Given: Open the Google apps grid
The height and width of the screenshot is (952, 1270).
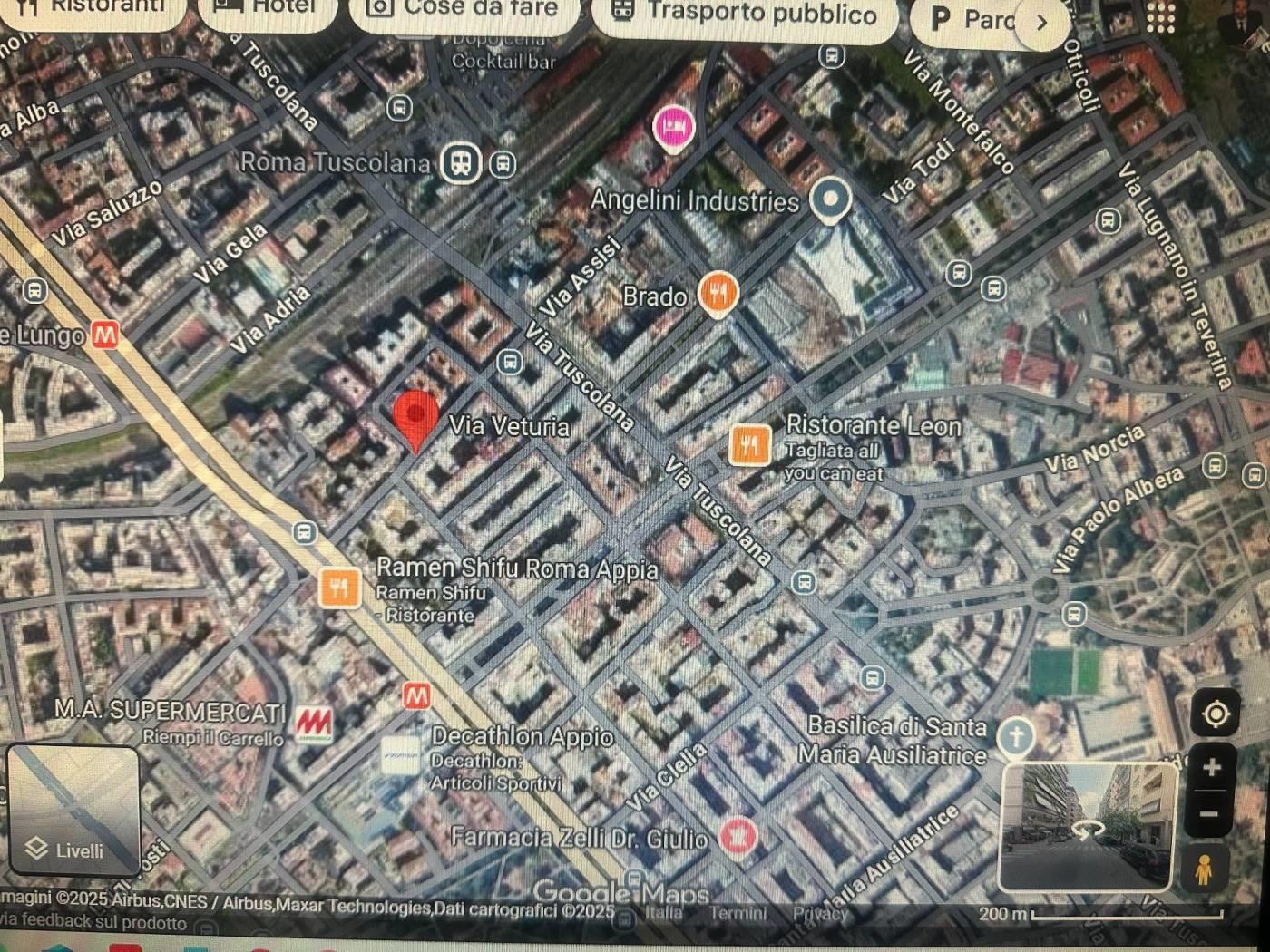Looking at the screenshot, I should point(1161,15).
